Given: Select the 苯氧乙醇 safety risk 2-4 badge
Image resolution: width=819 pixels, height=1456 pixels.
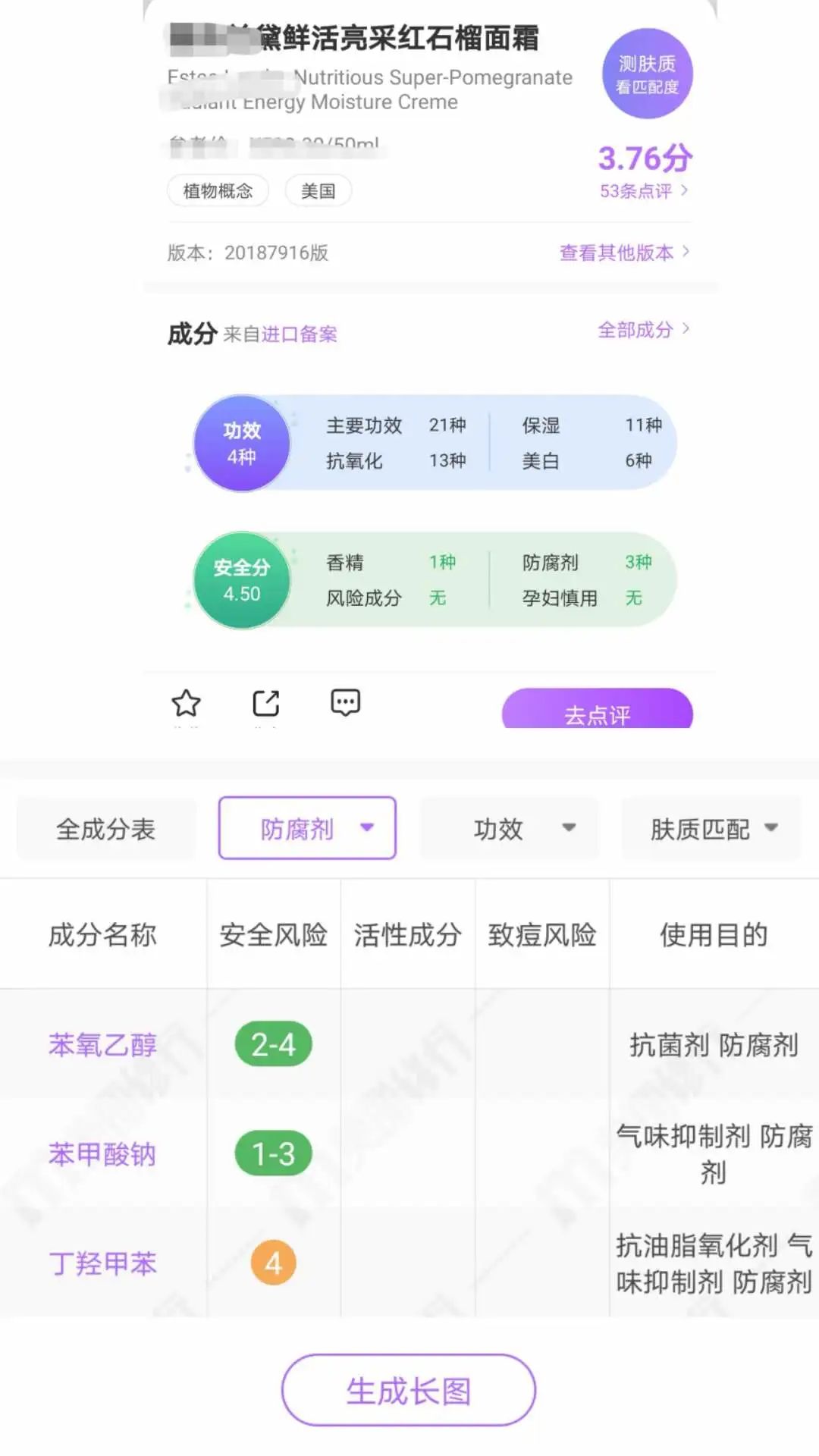Looking at the screenshot, I should click(274, 1044).
